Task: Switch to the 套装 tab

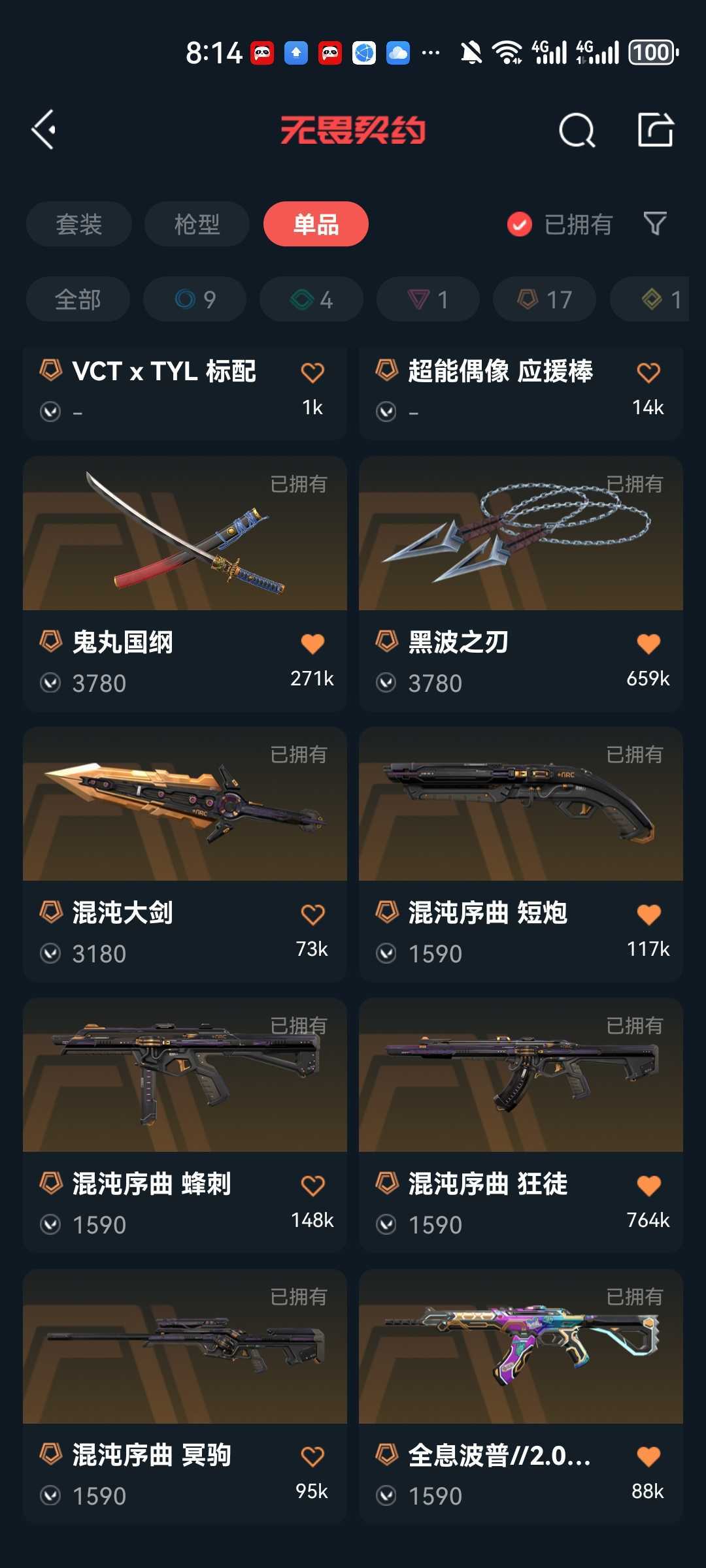Action: tap(79, 224)
